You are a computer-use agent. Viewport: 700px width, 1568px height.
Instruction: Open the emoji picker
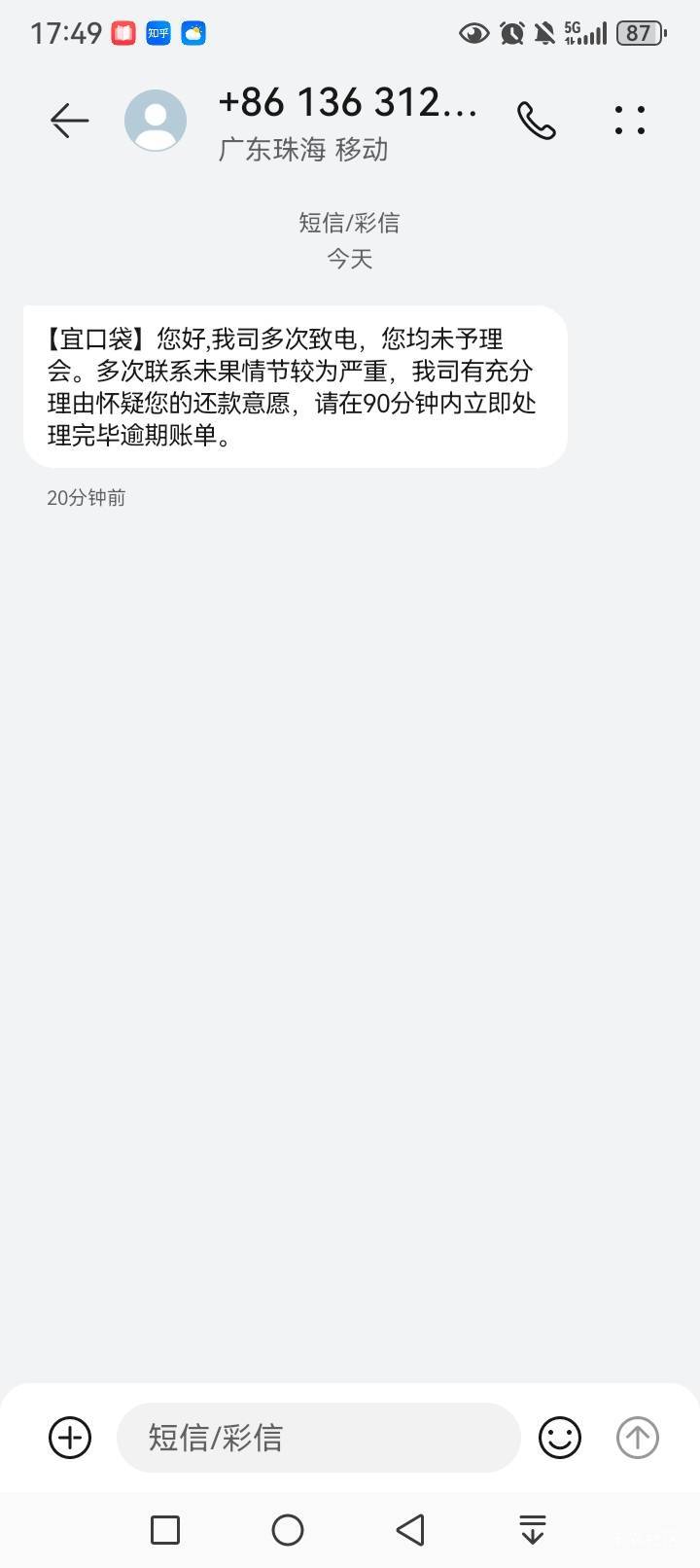pyautogui.click(x=560, y=1438)
